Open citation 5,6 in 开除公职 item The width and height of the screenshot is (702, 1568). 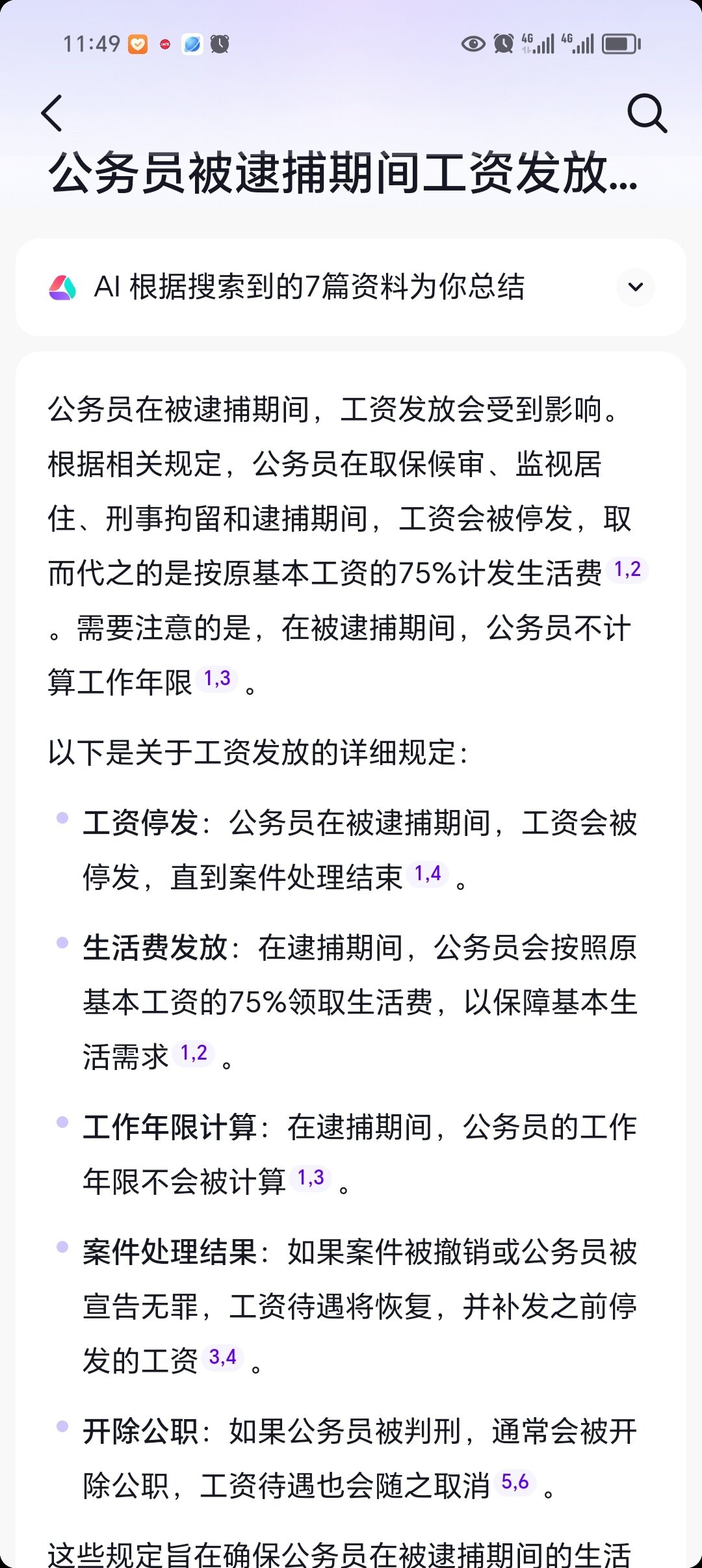(515, 1483)
